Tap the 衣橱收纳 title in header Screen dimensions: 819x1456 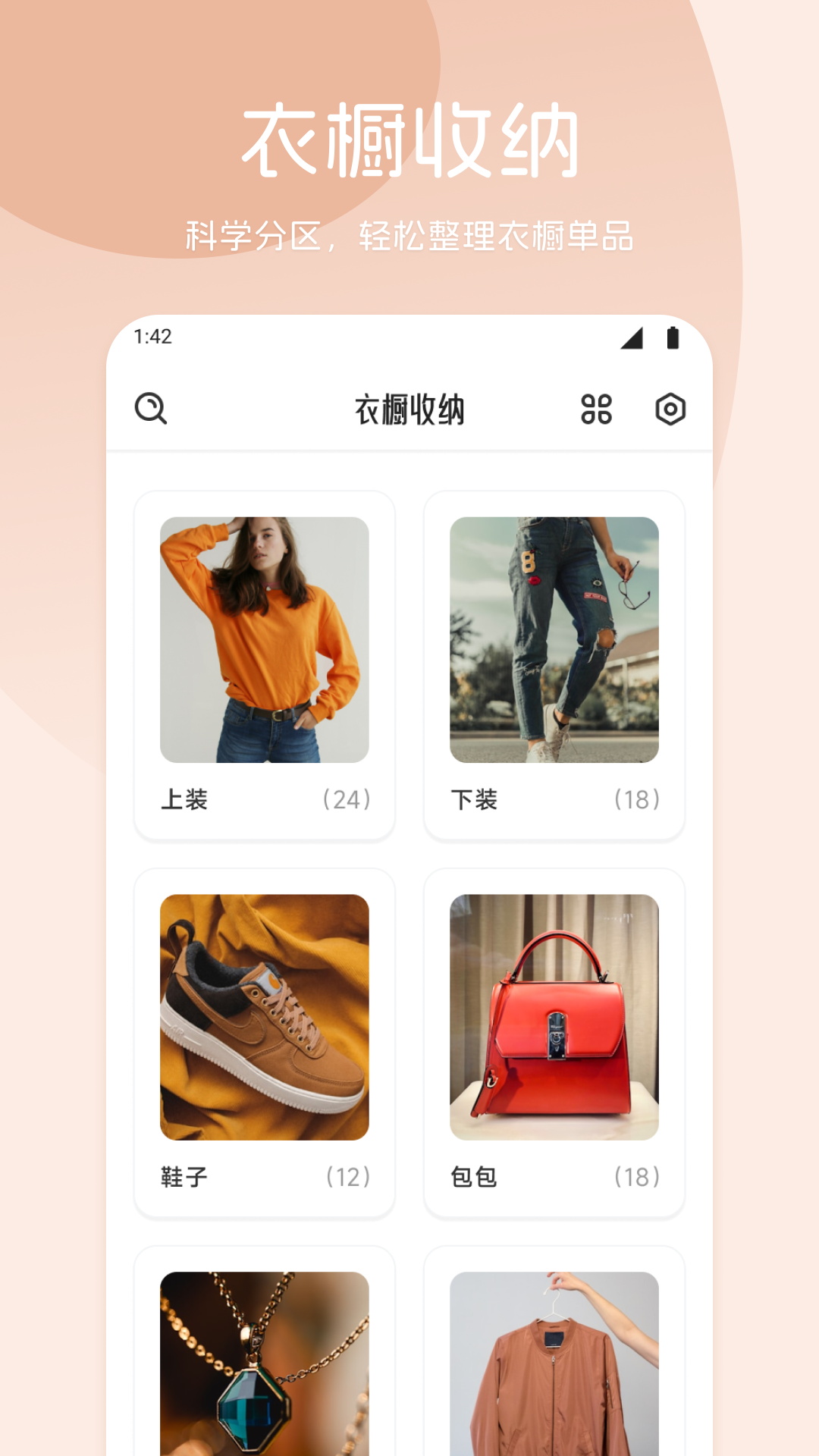point(409,409)
